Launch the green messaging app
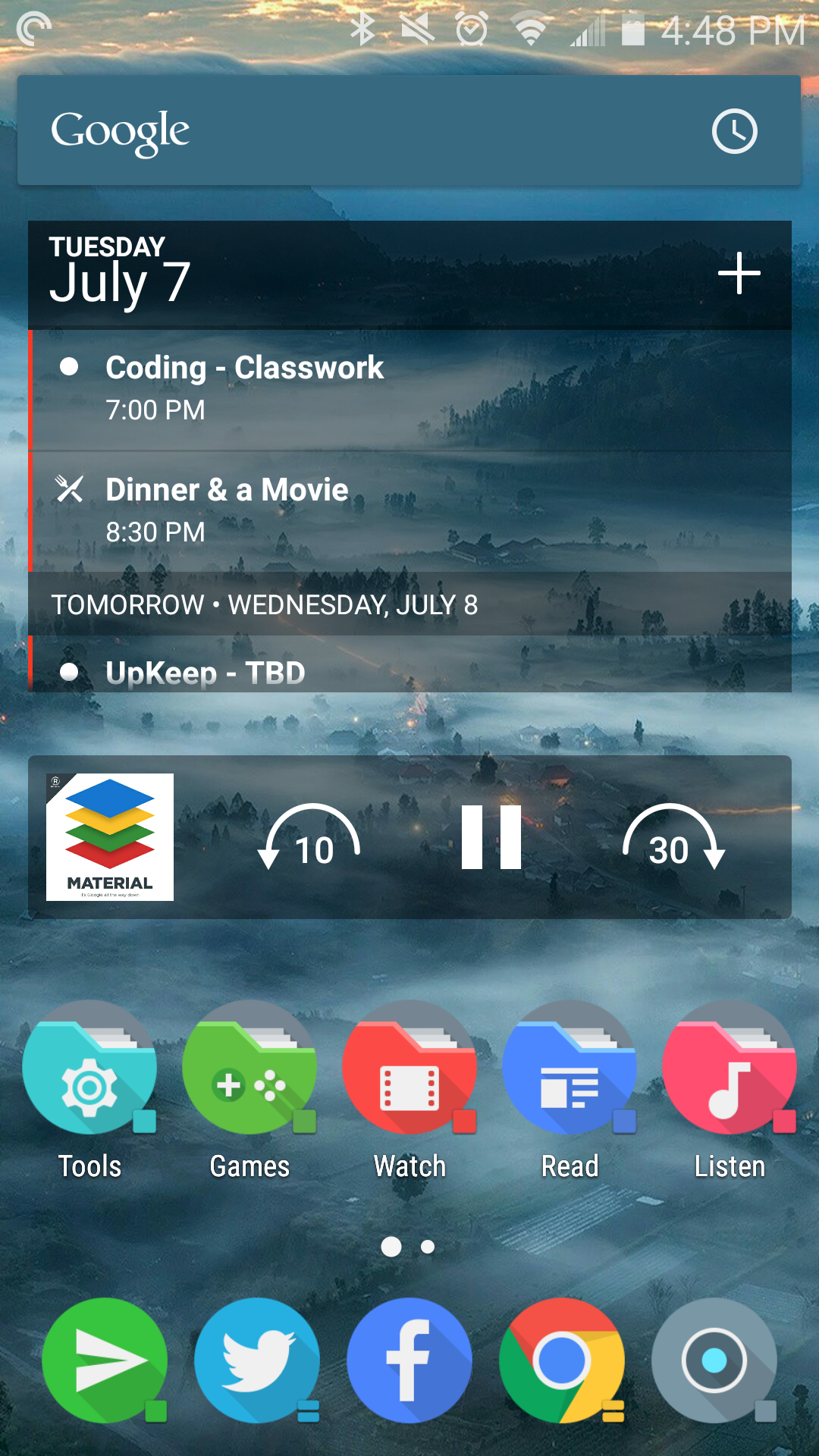 (x=104, y=1360)
